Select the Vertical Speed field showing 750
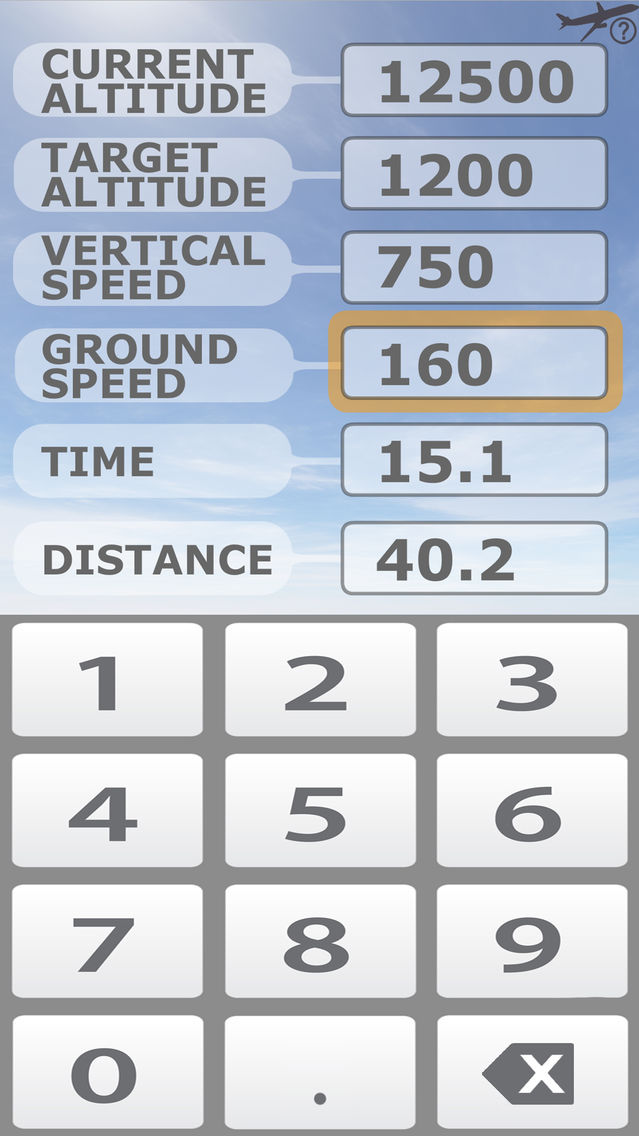This screenshot has width=639, height=1136. click(474, 267)
